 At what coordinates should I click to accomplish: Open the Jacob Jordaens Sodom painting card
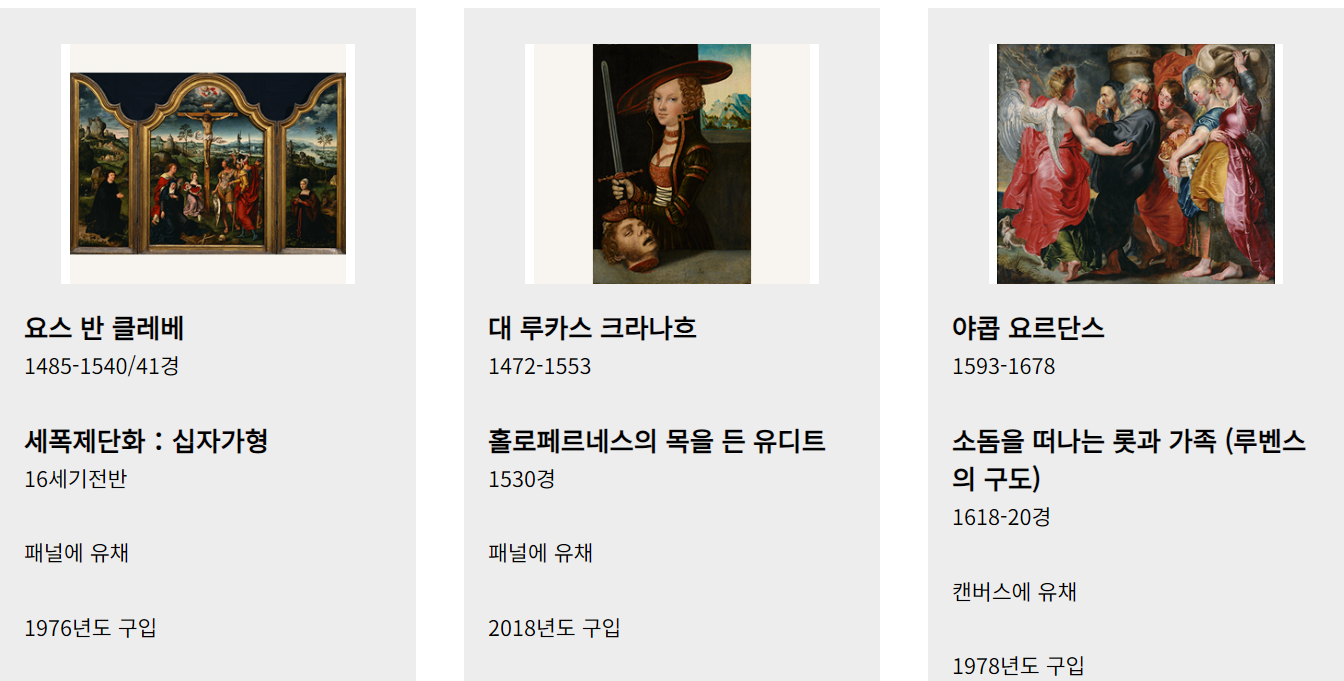coord(1135,164)
